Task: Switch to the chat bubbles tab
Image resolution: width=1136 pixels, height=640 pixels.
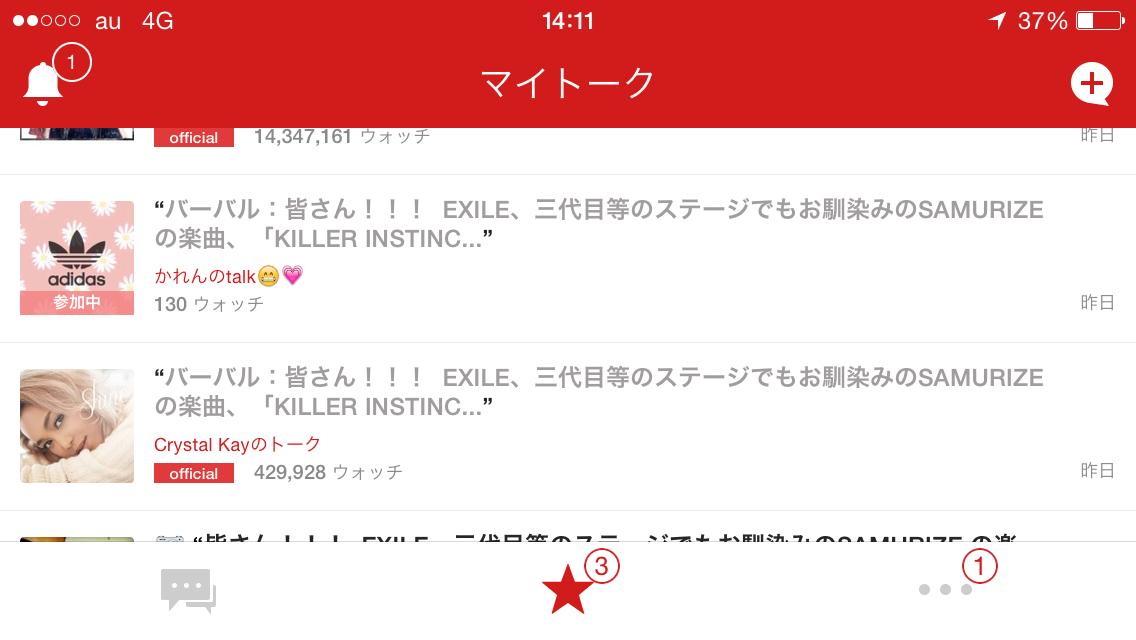Action: click(188, 590)
